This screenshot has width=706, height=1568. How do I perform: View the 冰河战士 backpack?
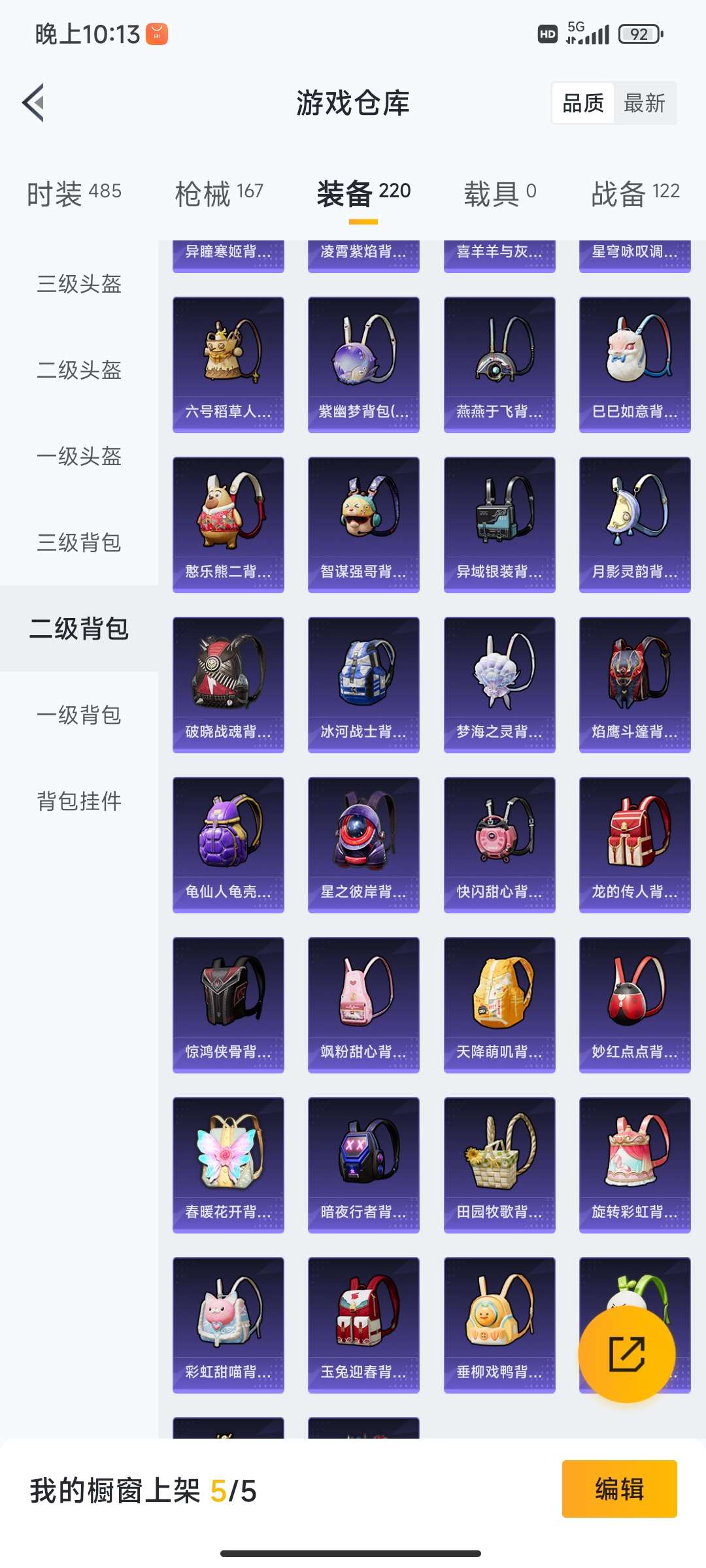pos(363,684)
